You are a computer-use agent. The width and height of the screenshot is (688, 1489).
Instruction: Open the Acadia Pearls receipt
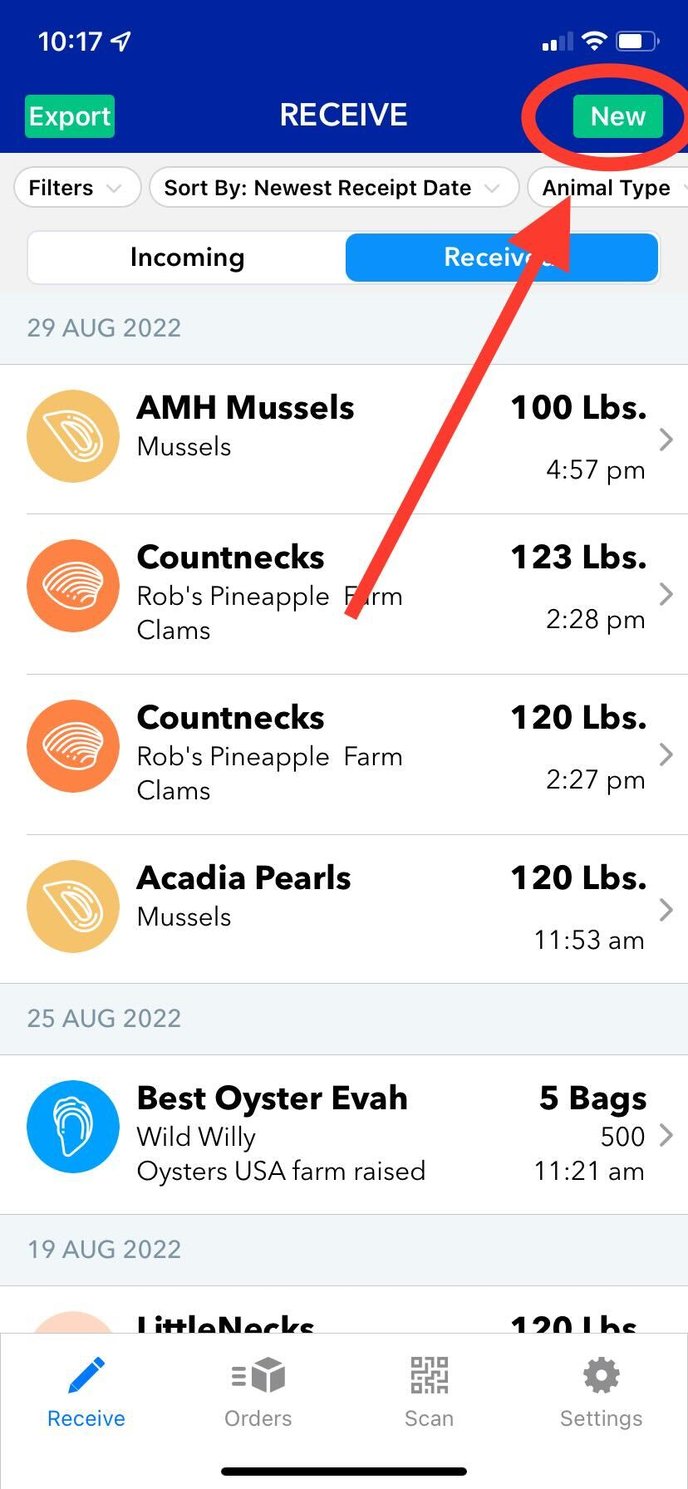click(344, 909)
